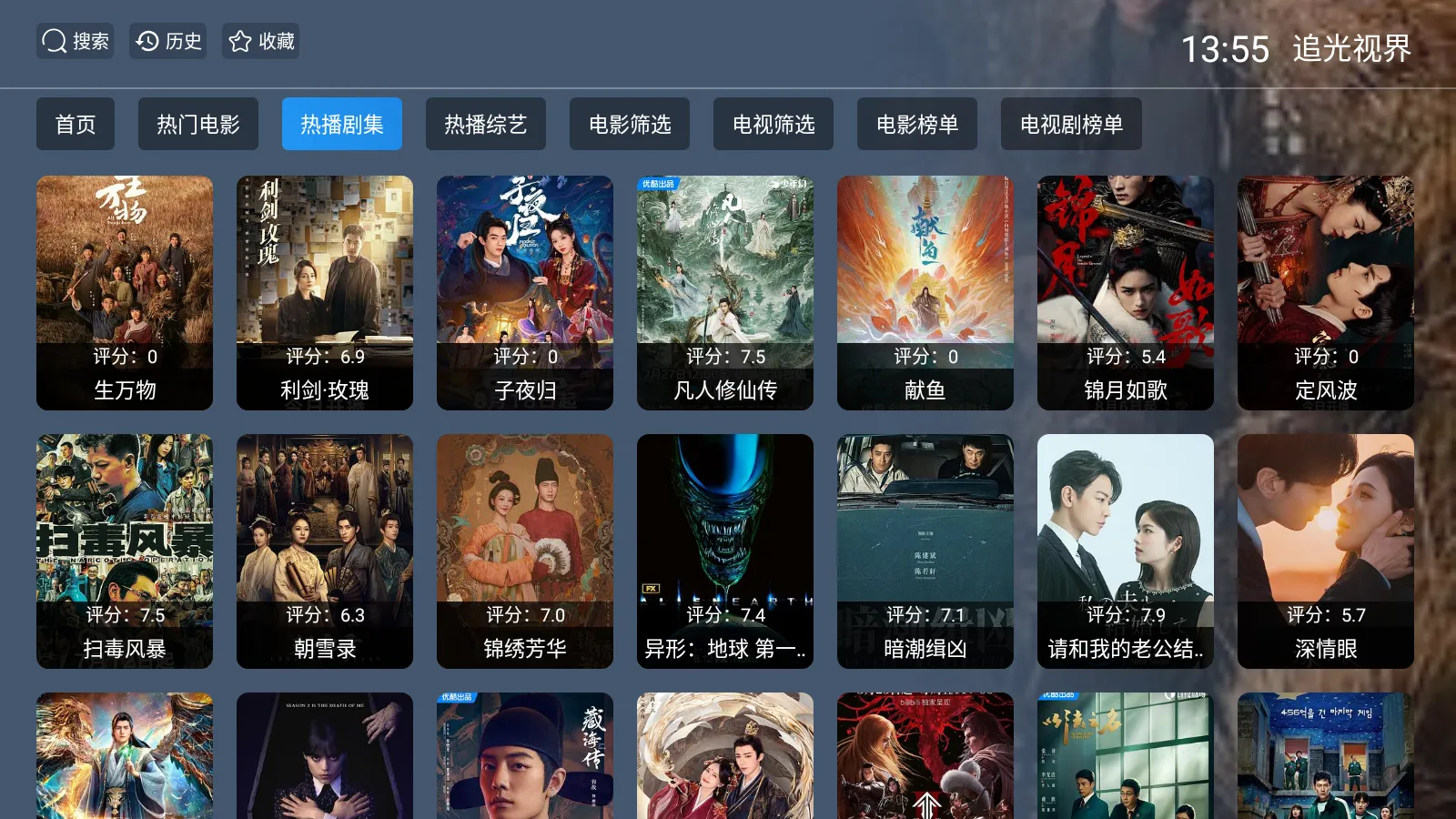Select the 热播综艺 tab
Image resolution: width=1456 pixels, height=819 pixels.
pos(486,124)
